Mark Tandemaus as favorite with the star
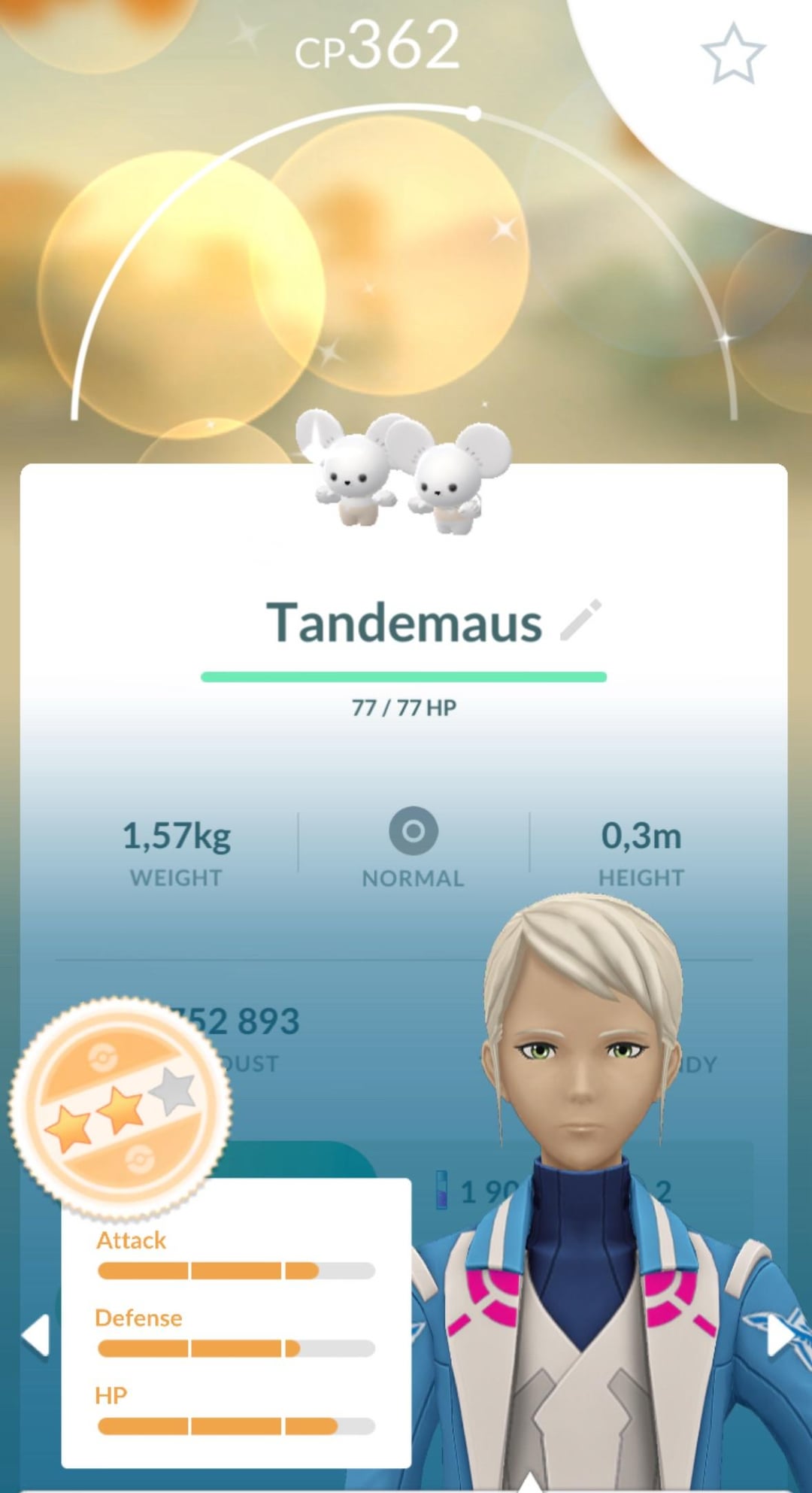Screen dimensions: 812x1493 733,53
